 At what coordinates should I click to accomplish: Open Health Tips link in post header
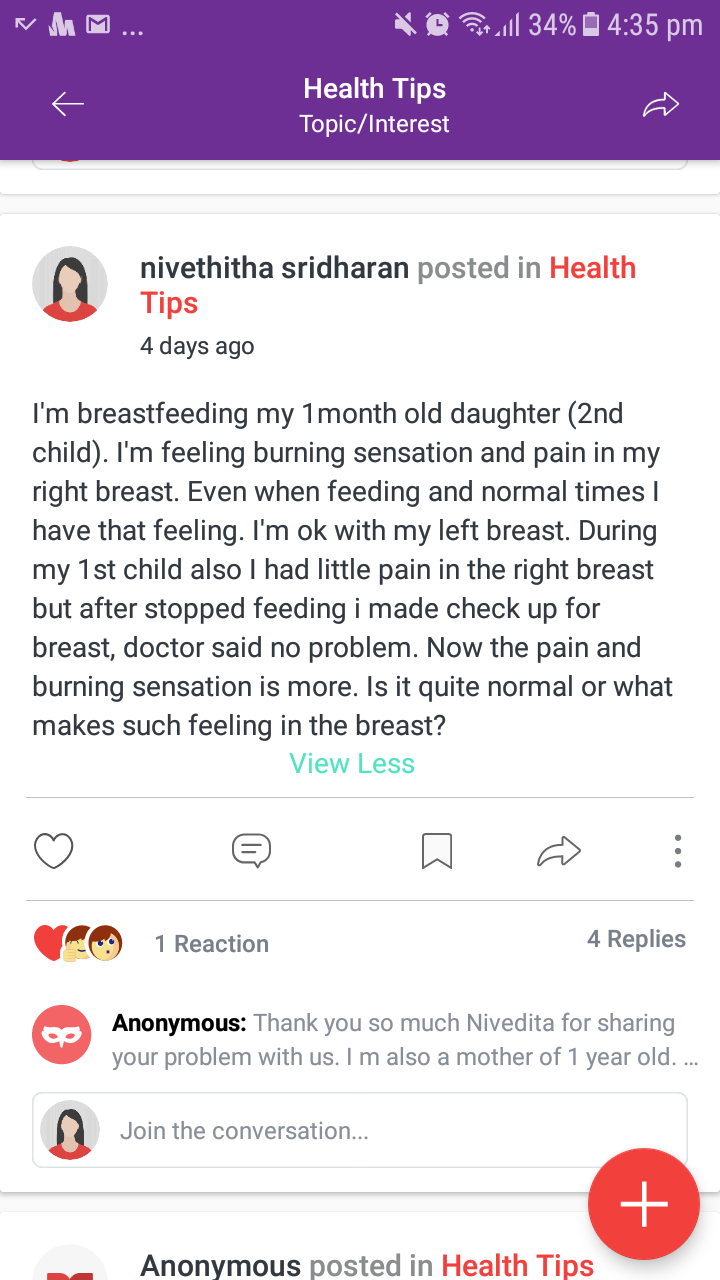pos(592,268)
